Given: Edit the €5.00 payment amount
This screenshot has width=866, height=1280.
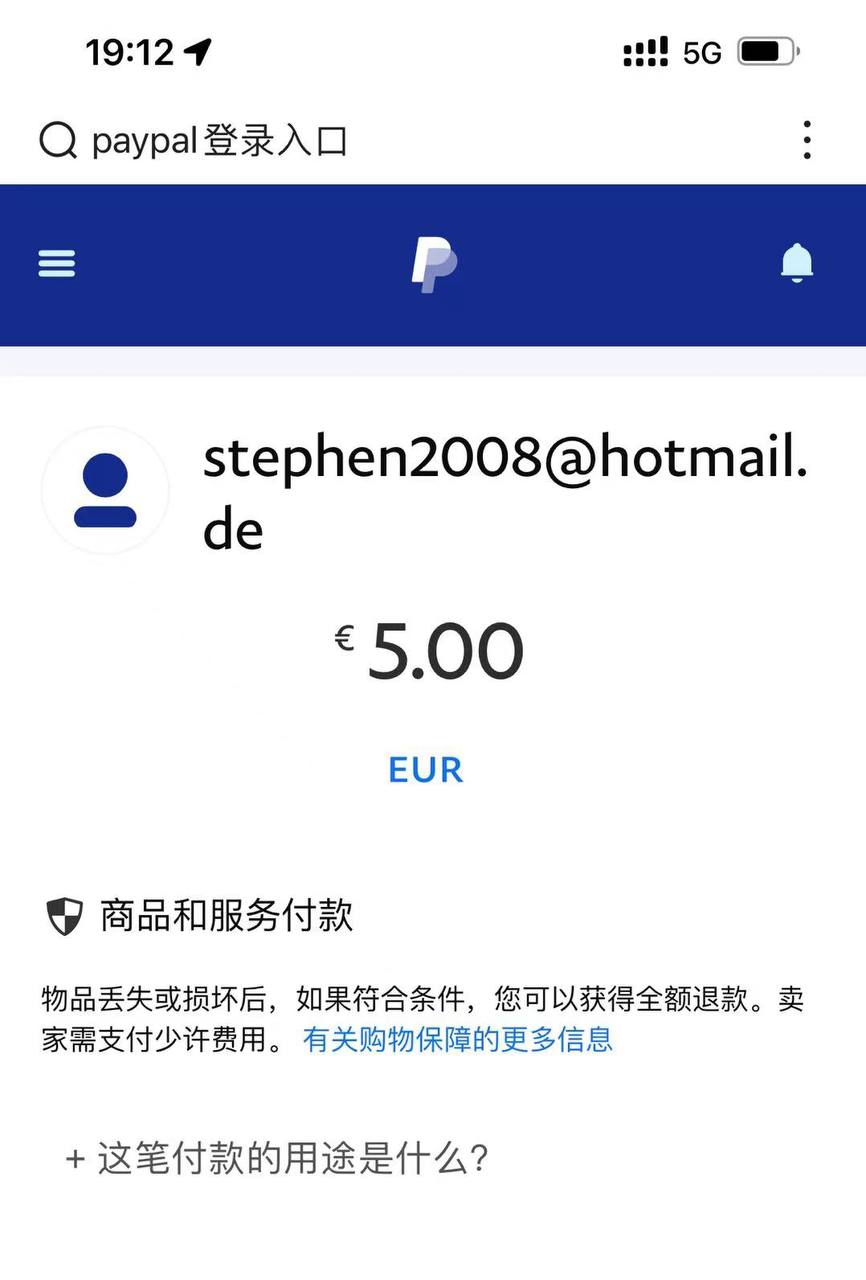Looking at the screenshot, I should point(444,652).
